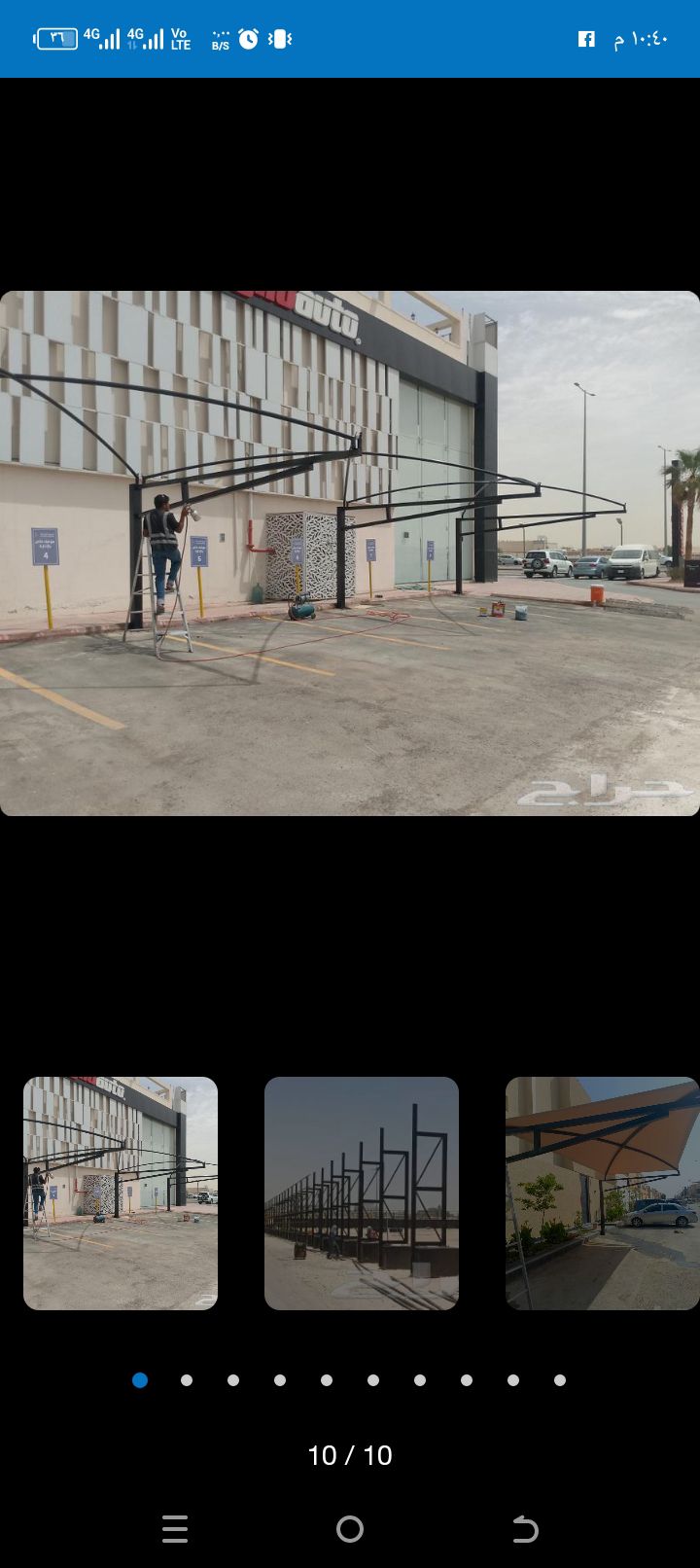Select the thumbnail with the ladder worker
This screenshot has height=1568, width=700.
click(121, 1193)
